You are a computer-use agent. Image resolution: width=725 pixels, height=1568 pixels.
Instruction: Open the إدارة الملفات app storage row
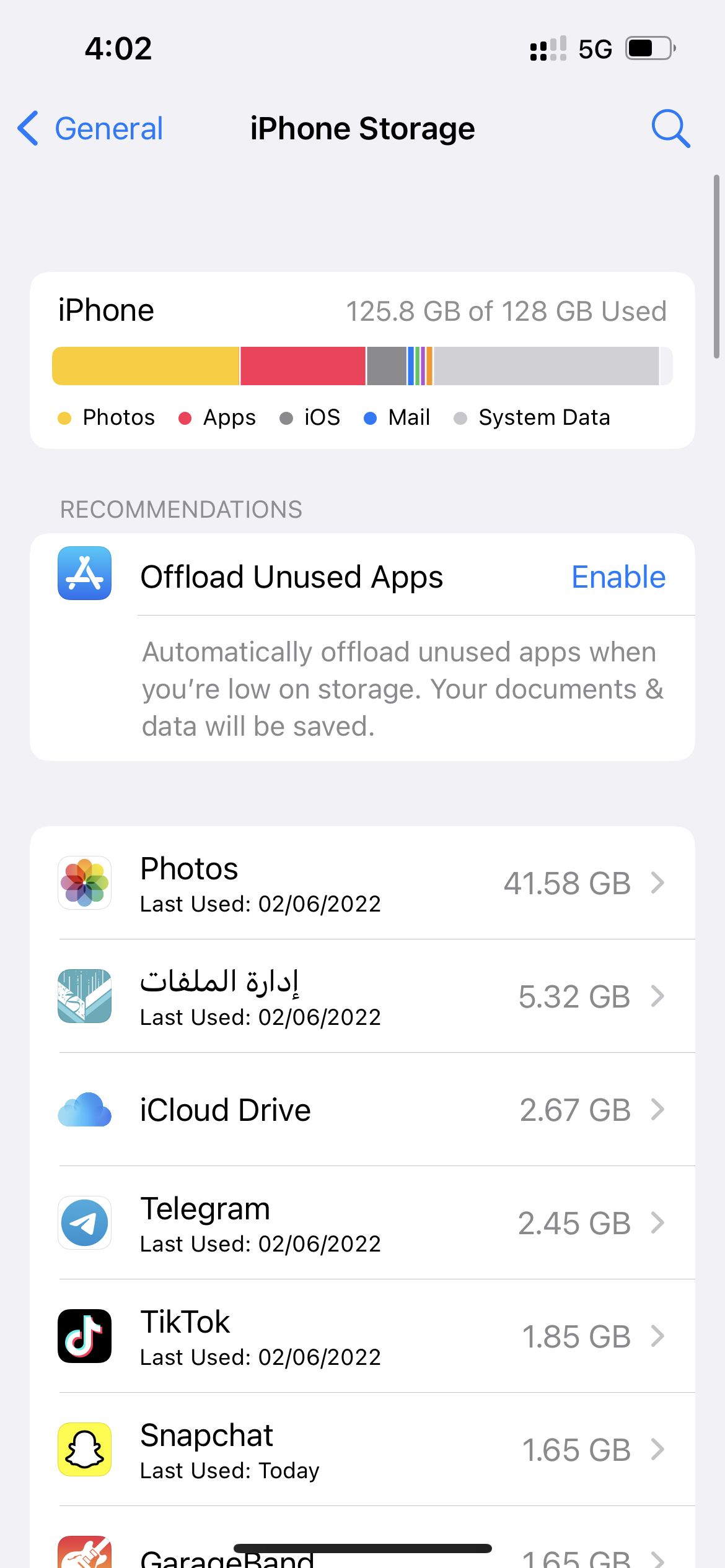[x=362, y=996]
